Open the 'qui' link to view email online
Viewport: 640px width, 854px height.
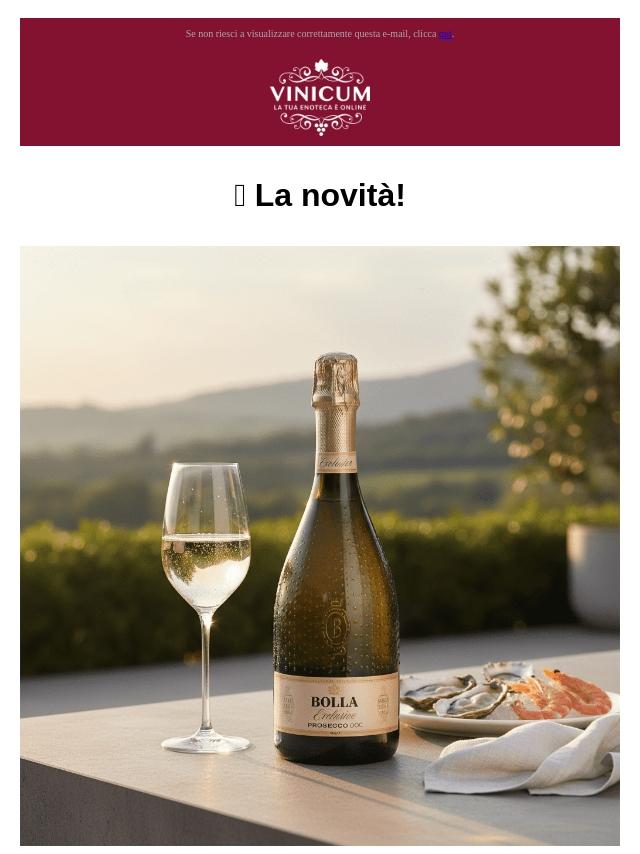[x=446, y=34]
